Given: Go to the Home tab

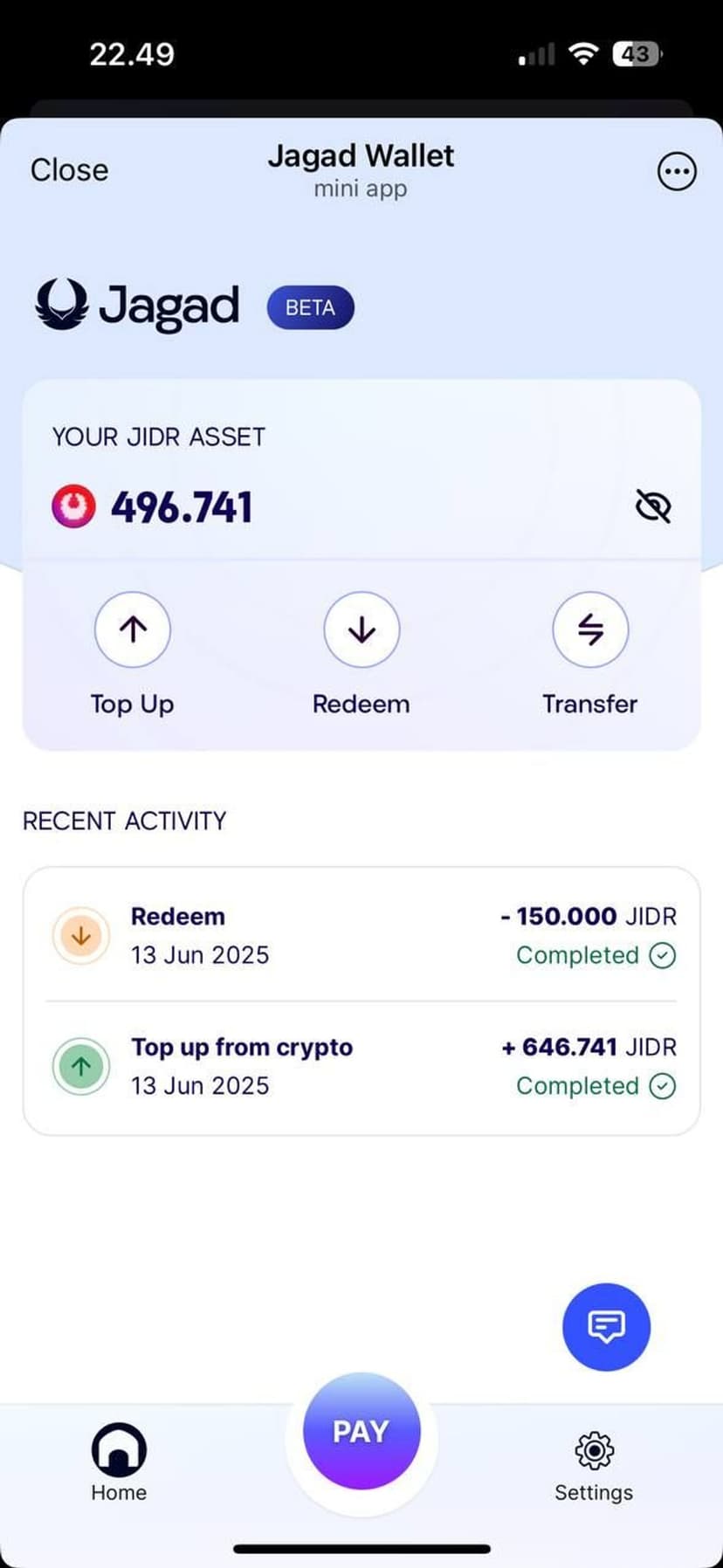Looking at the screenshot, I should [x=119, y=1462].
